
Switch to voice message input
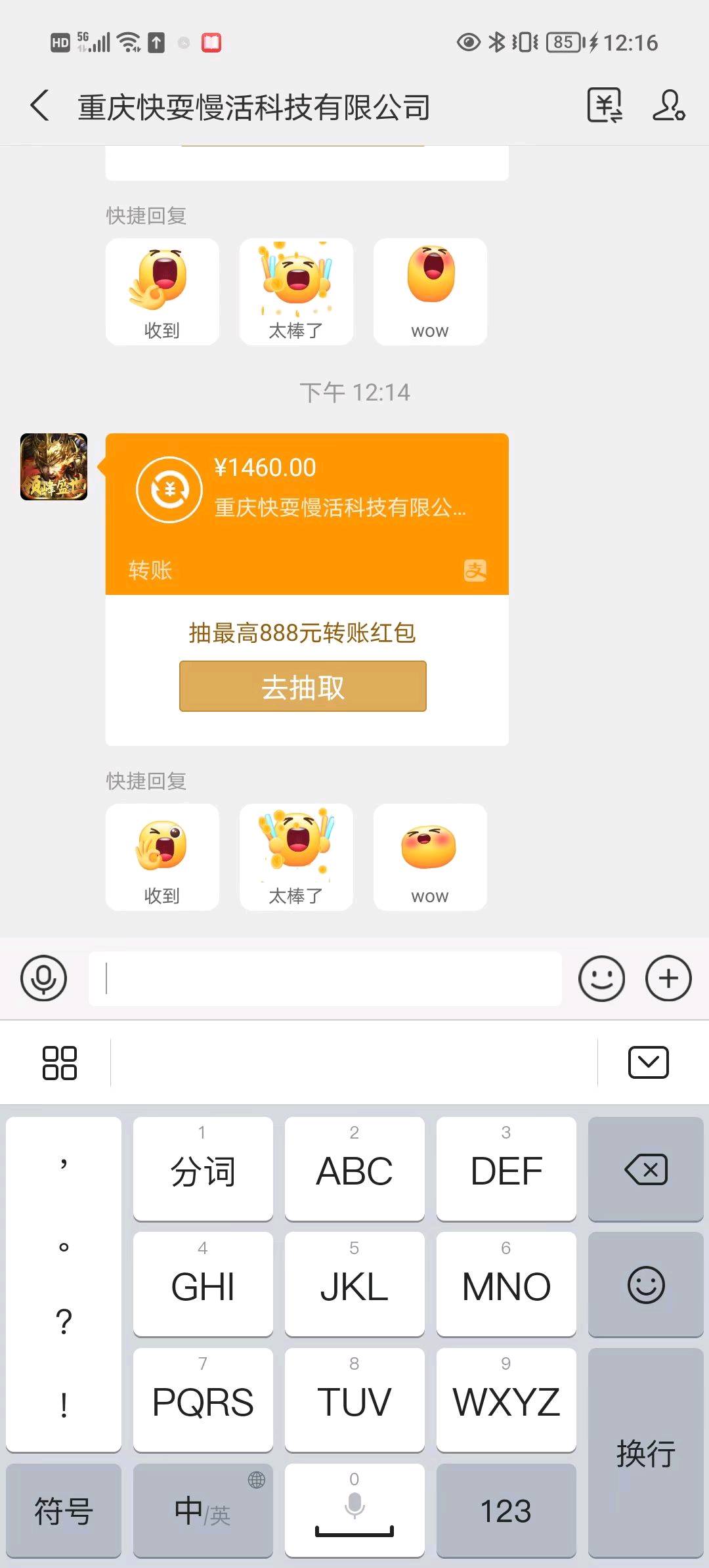pos(43,978)
